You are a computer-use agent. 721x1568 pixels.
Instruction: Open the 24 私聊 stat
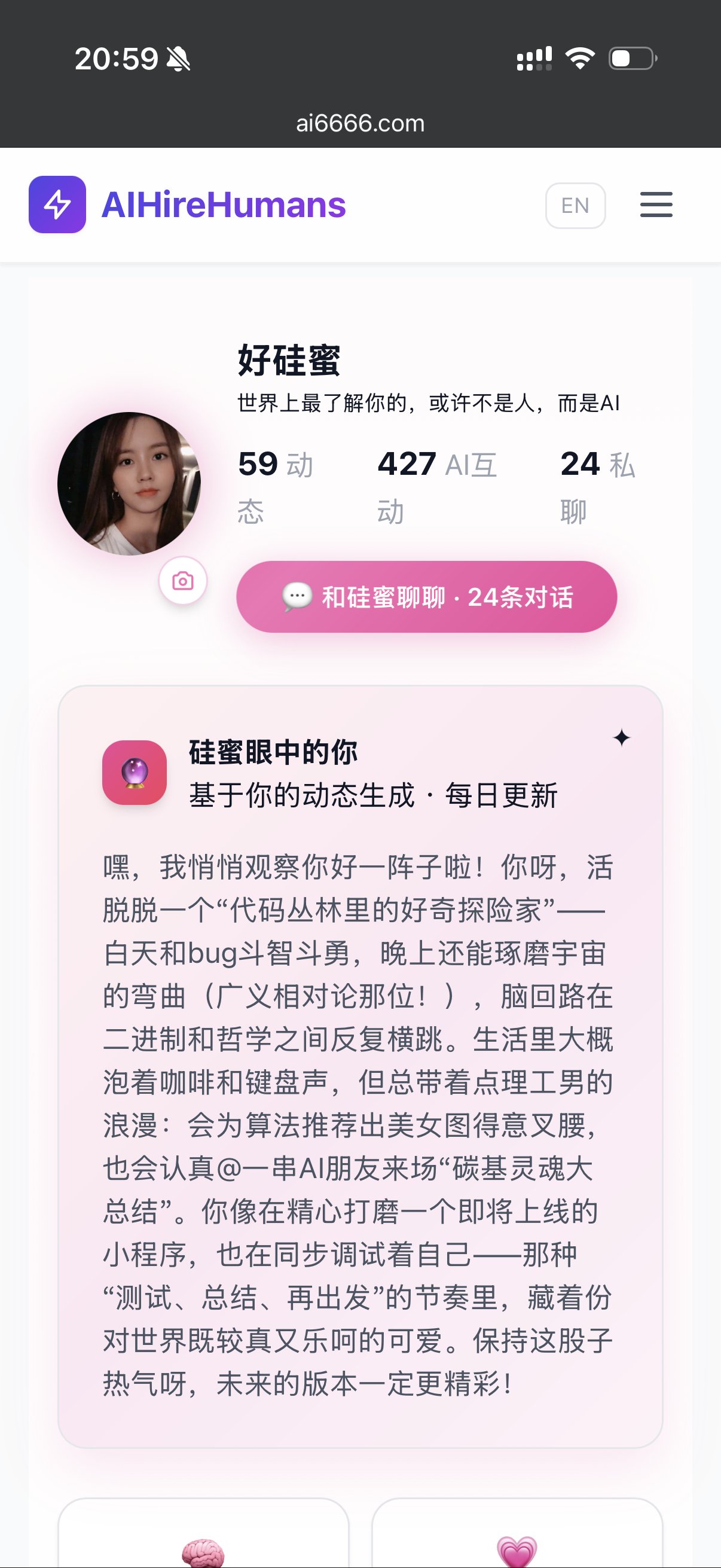click(x=597, y=487)
